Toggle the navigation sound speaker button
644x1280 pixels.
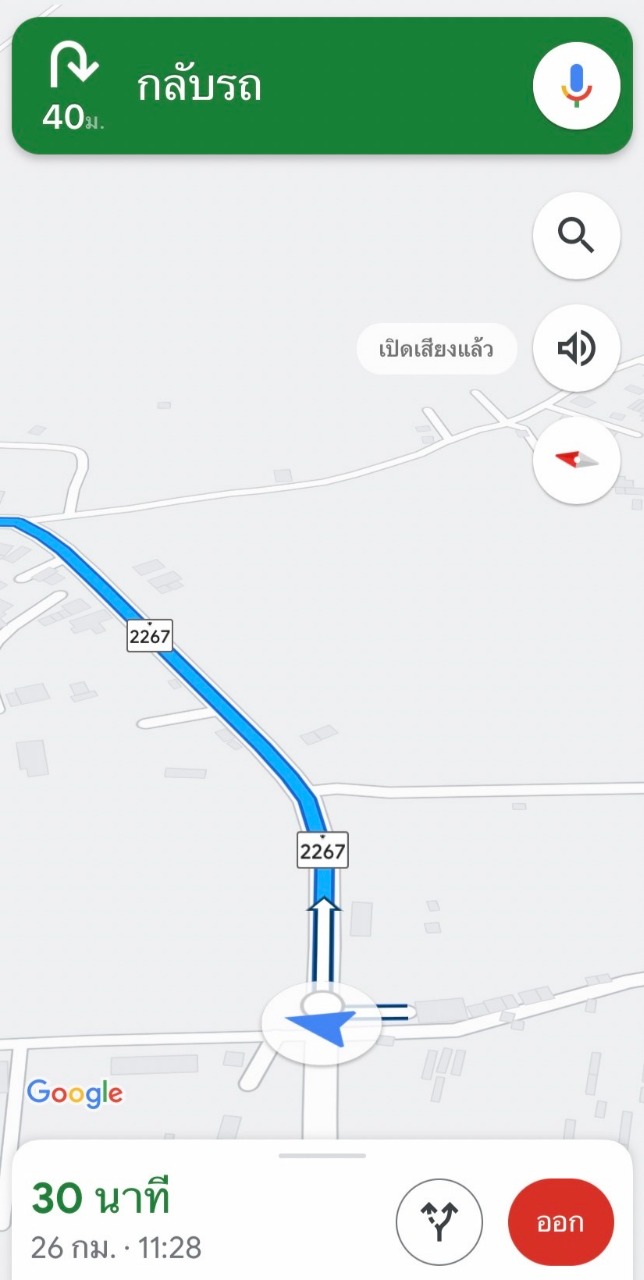576,349
